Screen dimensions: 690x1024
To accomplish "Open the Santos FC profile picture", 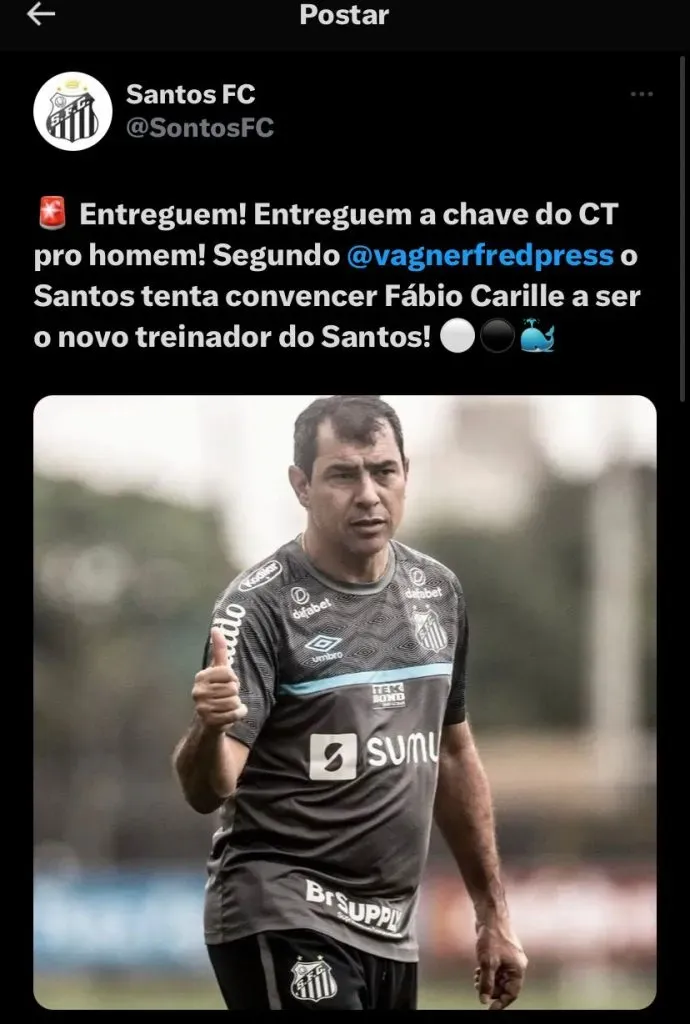I will 72,111.
